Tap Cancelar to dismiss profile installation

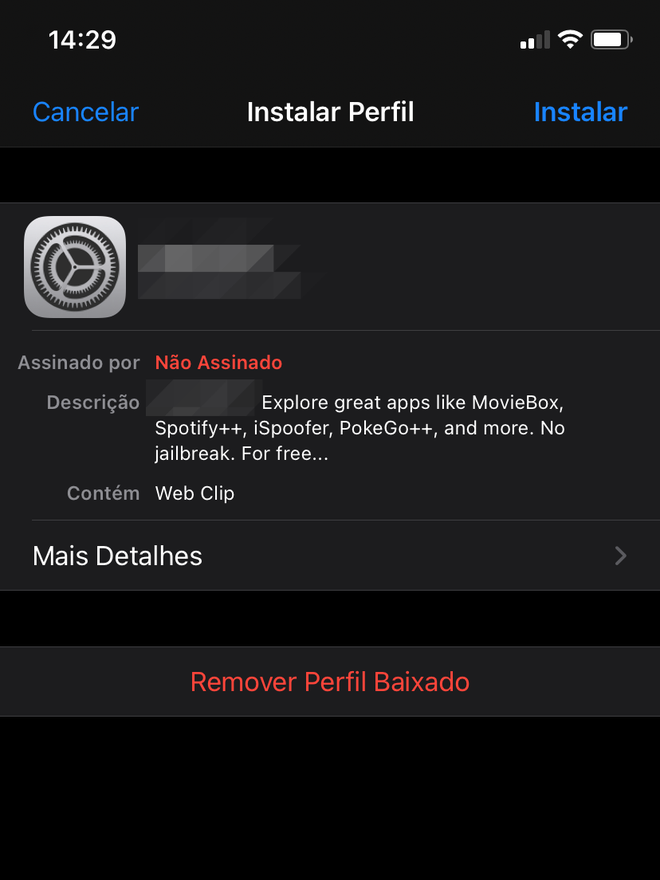tap(85, 112)
